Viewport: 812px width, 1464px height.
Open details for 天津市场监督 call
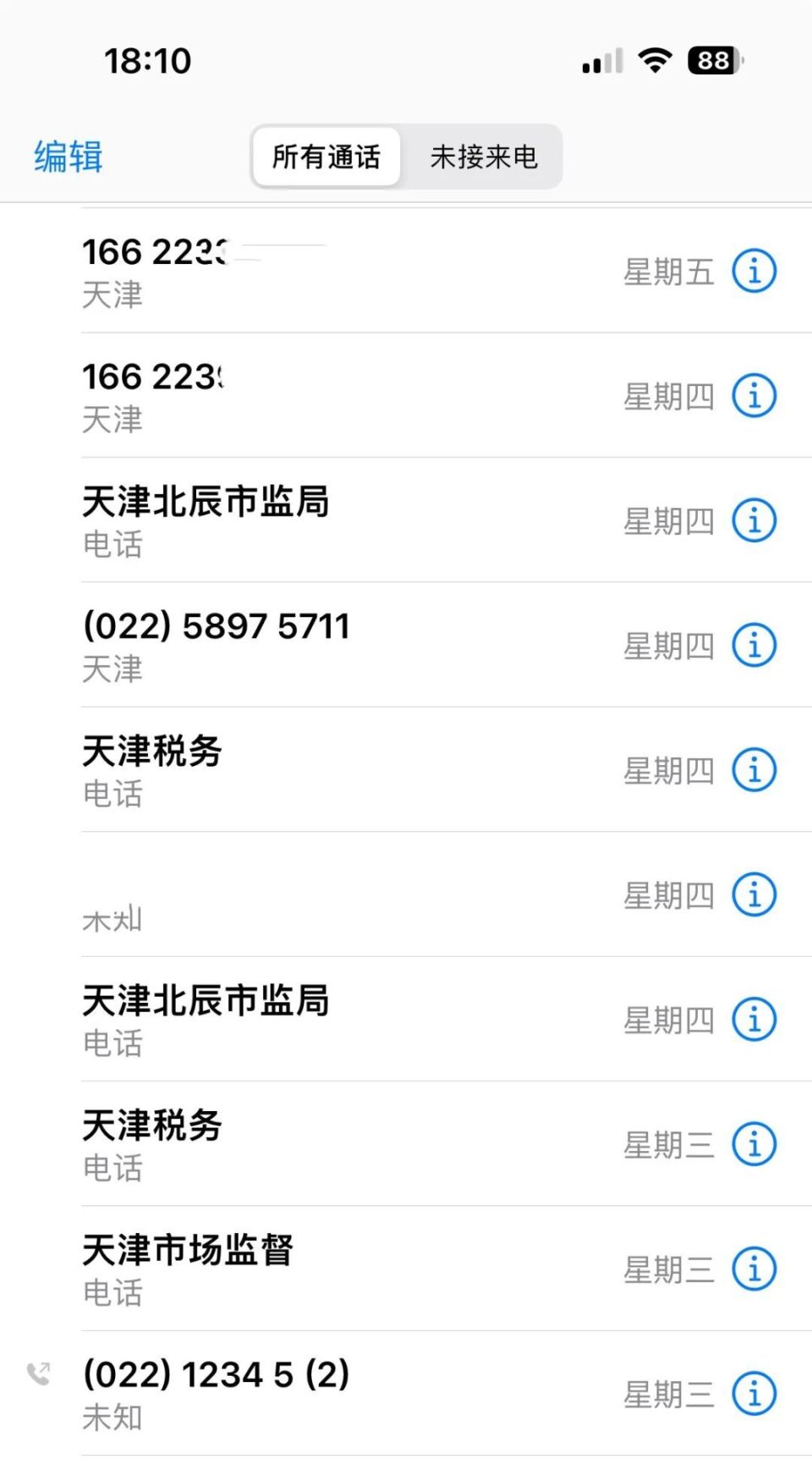pyautogui.click(x=754, y=1269)
